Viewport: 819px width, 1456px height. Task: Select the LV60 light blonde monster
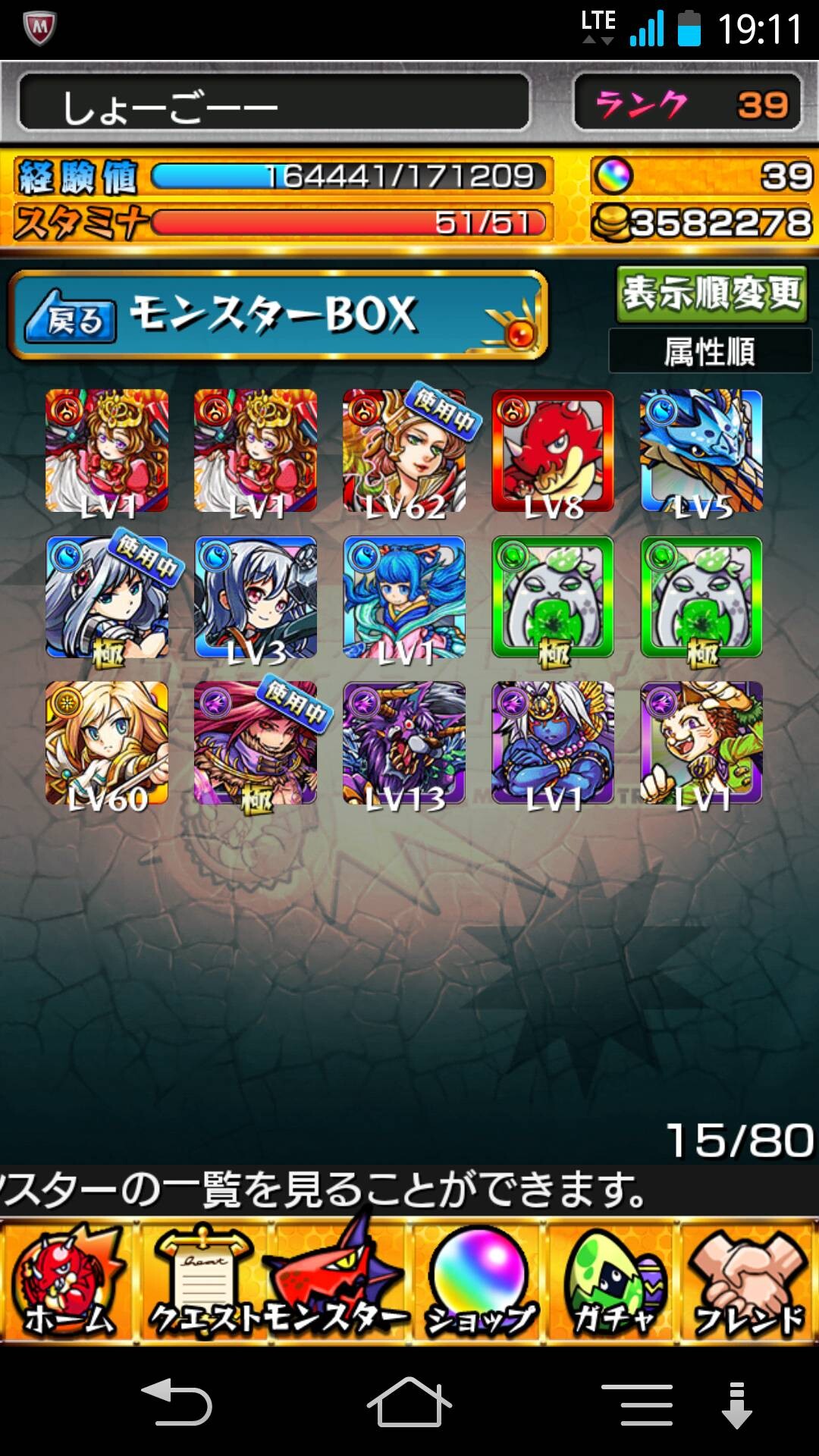click(107, 743)
